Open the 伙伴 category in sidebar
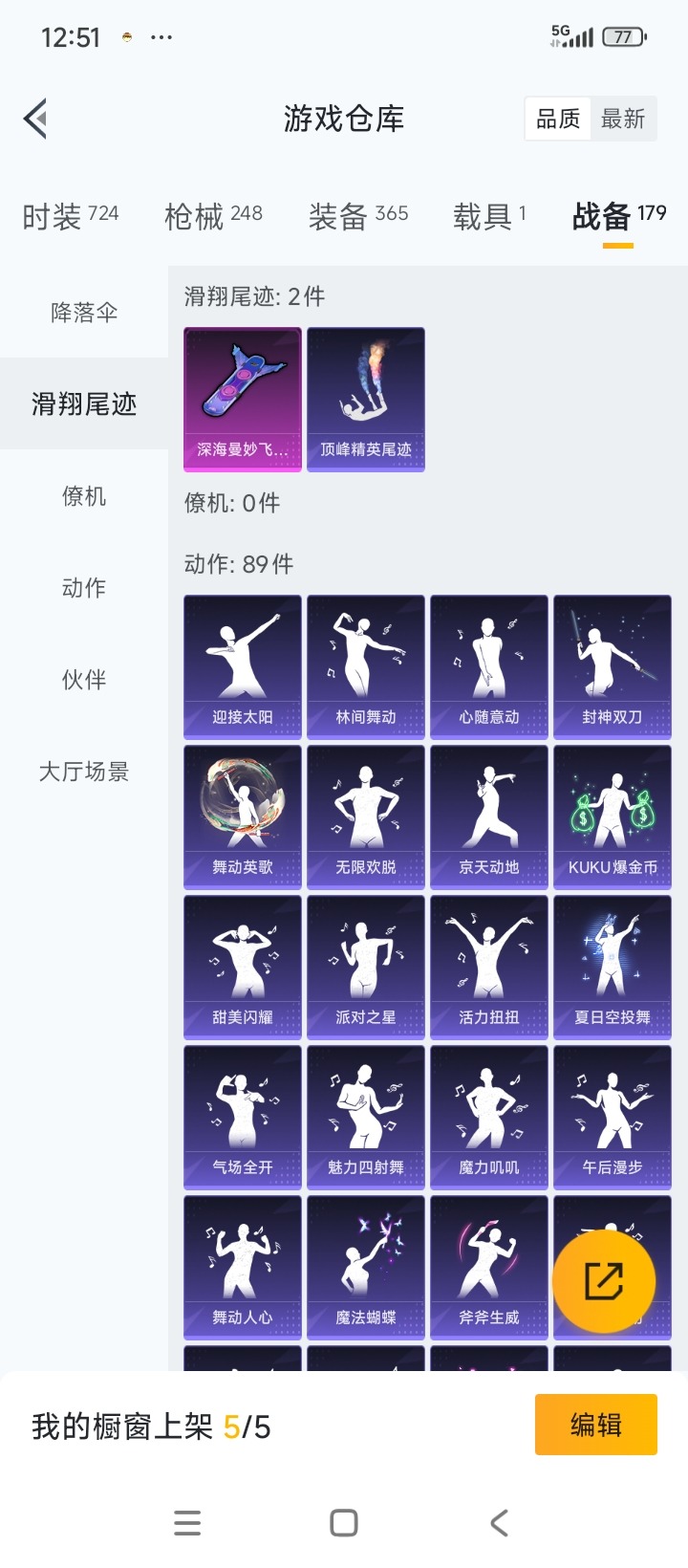 tap(82, 681)
